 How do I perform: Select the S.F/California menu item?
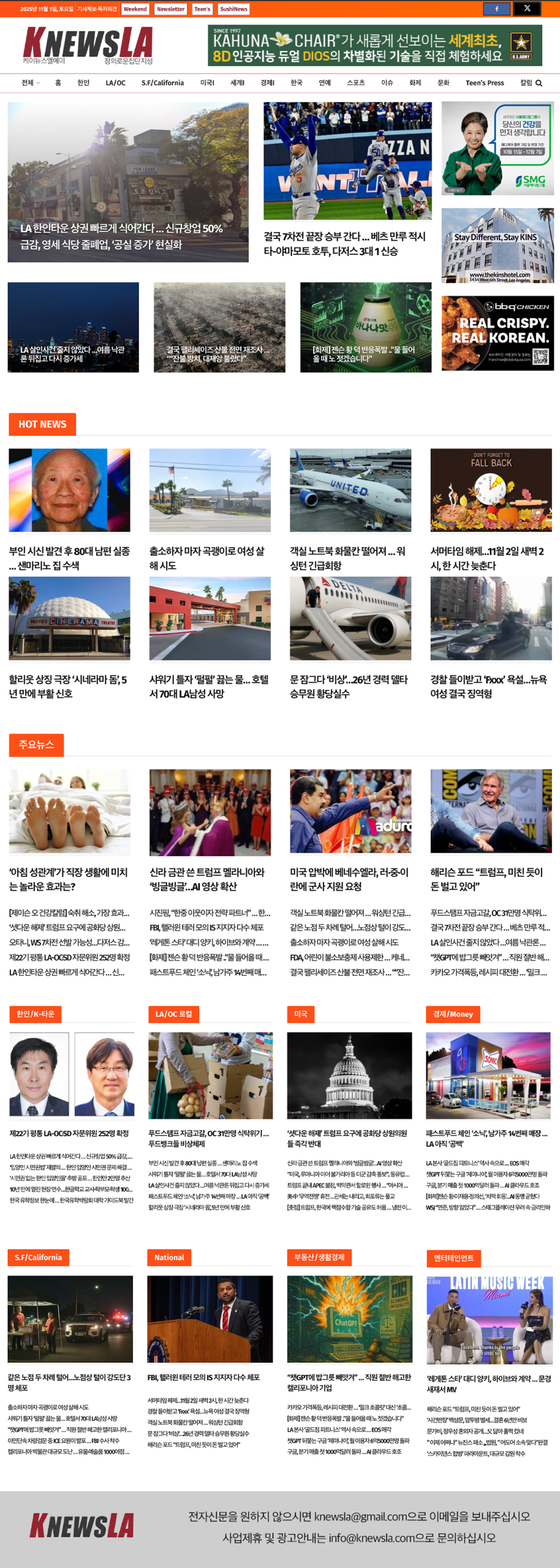(x=162, y=83)
